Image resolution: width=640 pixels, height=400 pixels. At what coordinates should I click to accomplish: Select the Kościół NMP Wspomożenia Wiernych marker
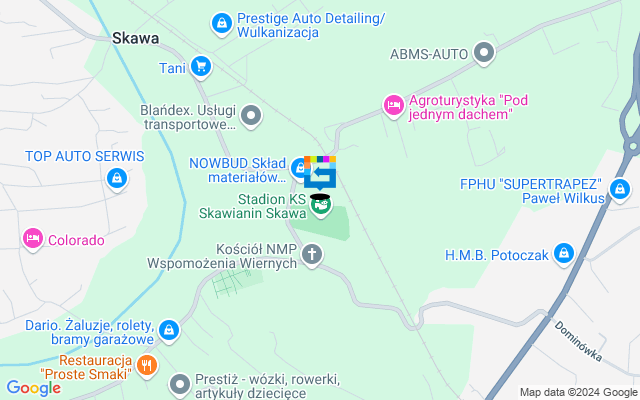[x=312, y=255]
